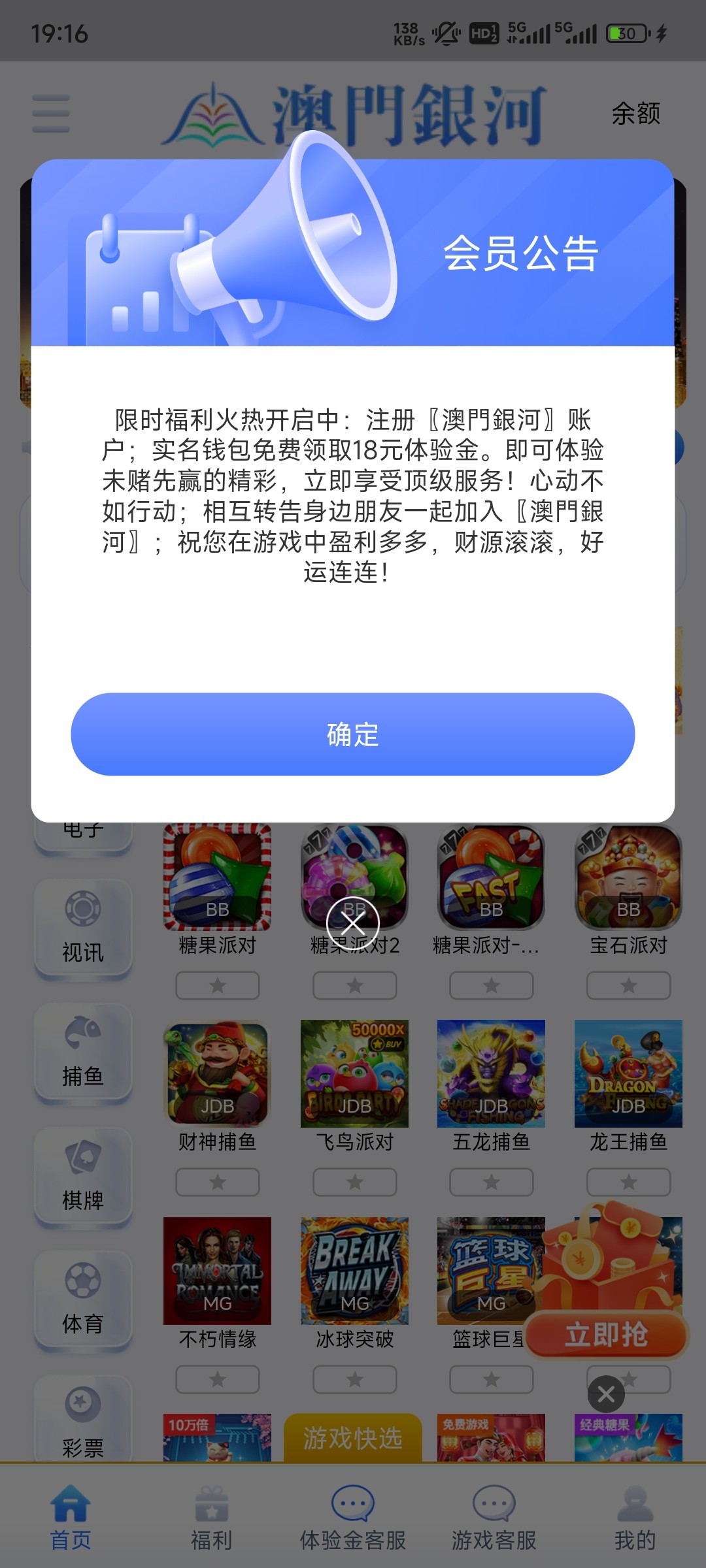
Task: Go to the 游戏客服 tab
Action: click(x=494, y=1518)
